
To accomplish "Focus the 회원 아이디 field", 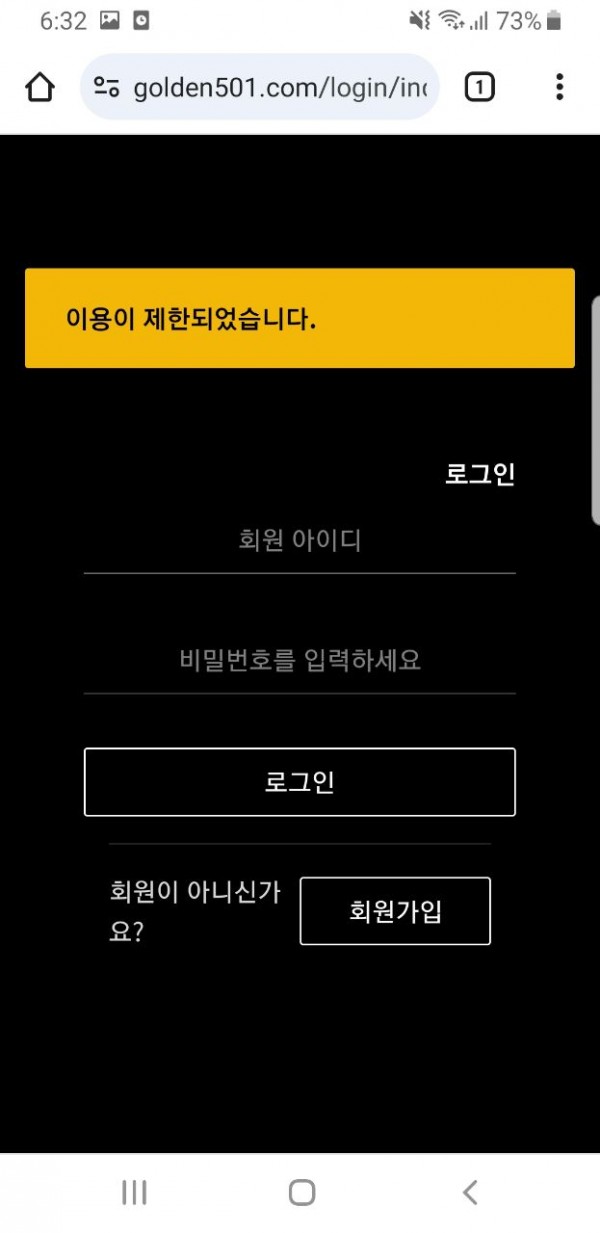I will [299, 541].
